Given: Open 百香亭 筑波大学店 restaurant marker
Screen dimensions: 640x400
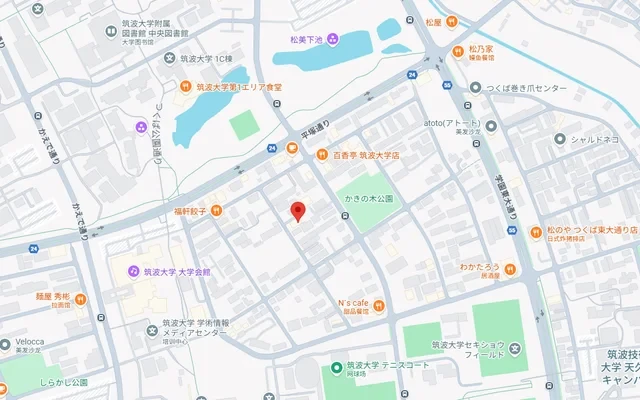Looking at the screenshot, I should 323,155.
